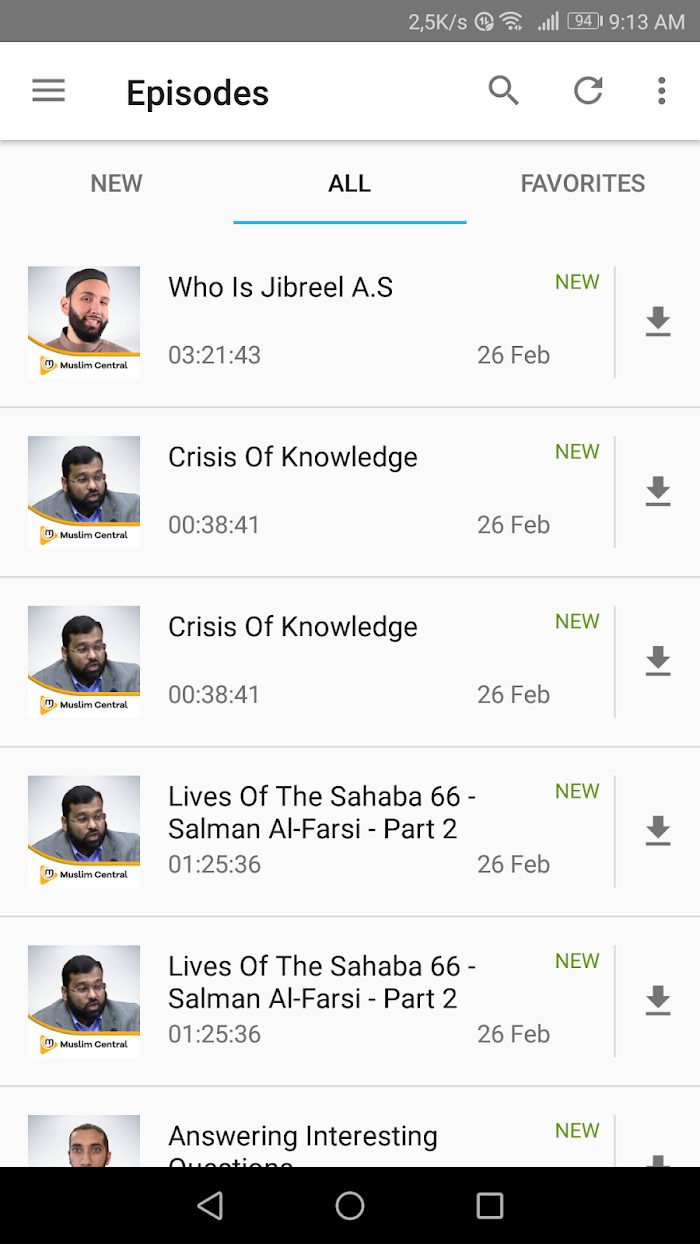The width and height of the screenshot is (700, 1244).
Task: Download the Who Is Jibreel A.S episode
Action: [657, 322]
